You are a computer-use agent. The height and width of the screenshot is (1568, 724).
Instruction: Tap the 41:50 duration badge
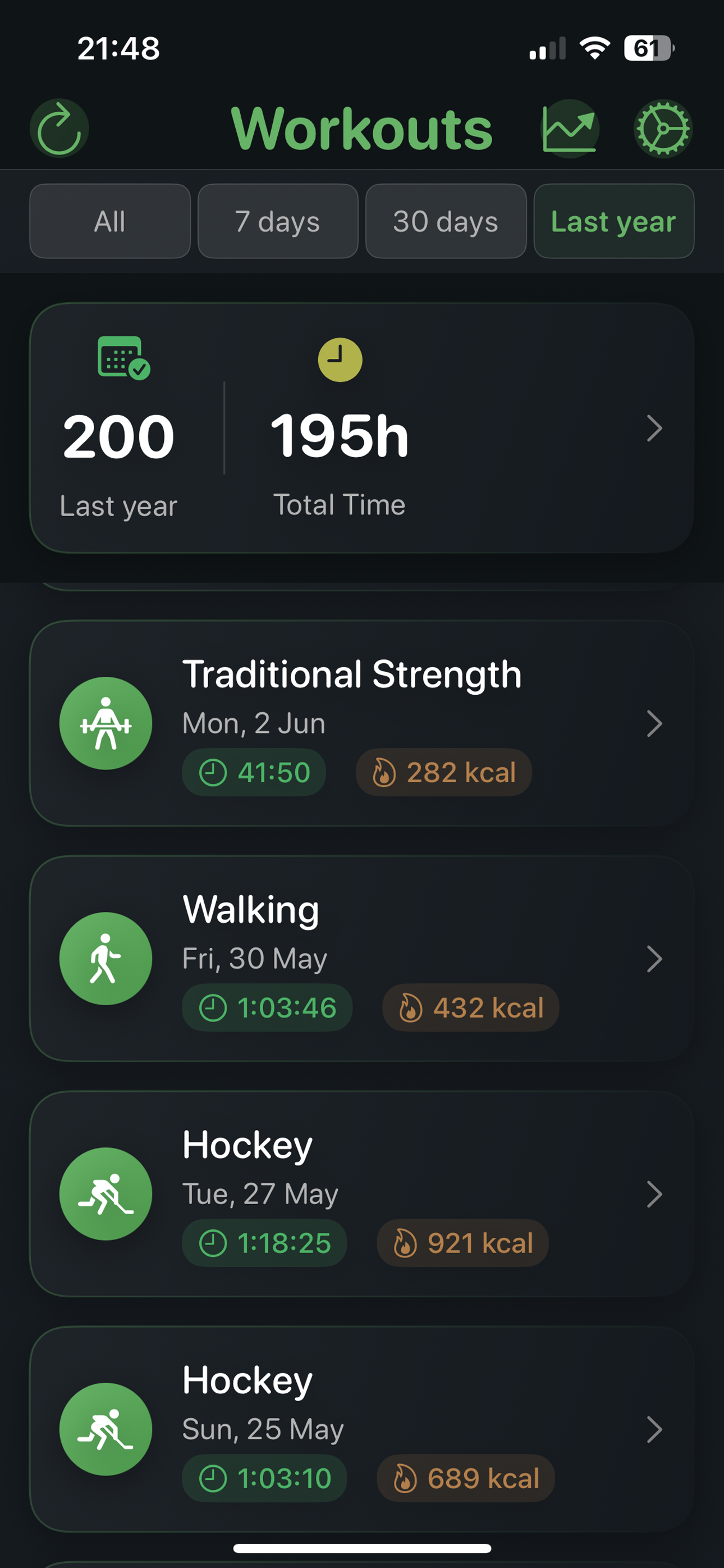[x=254, y=772]
